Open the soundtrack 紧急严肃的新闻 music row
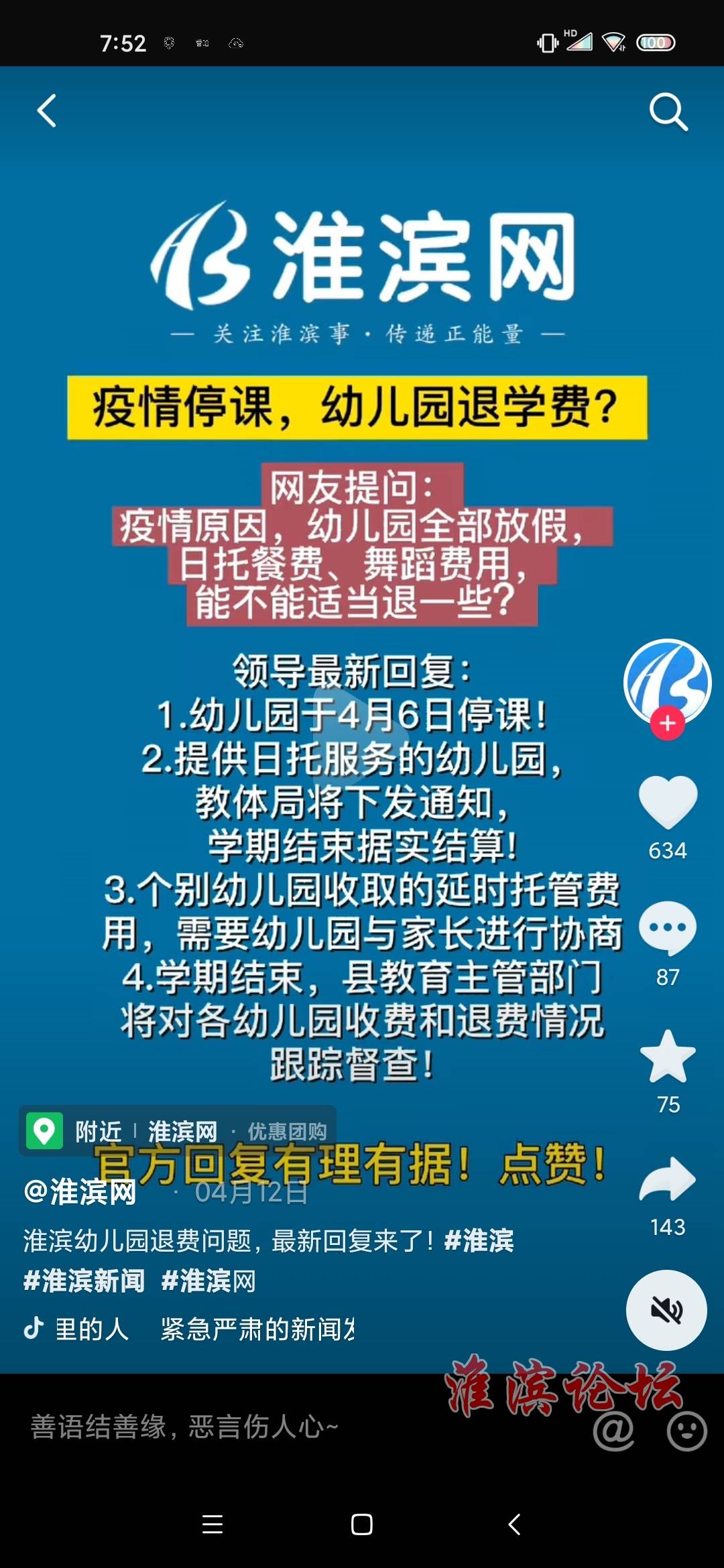 (x=255, y=1329)
